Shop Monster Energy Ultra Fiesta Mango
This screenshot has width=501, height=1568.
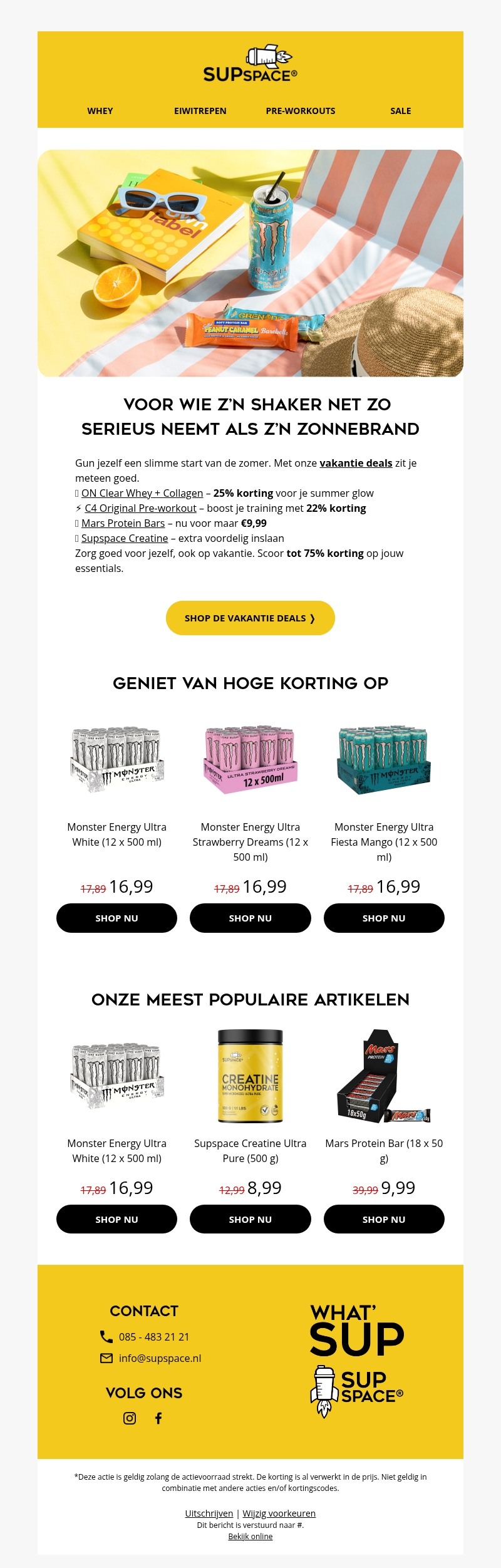384,918
